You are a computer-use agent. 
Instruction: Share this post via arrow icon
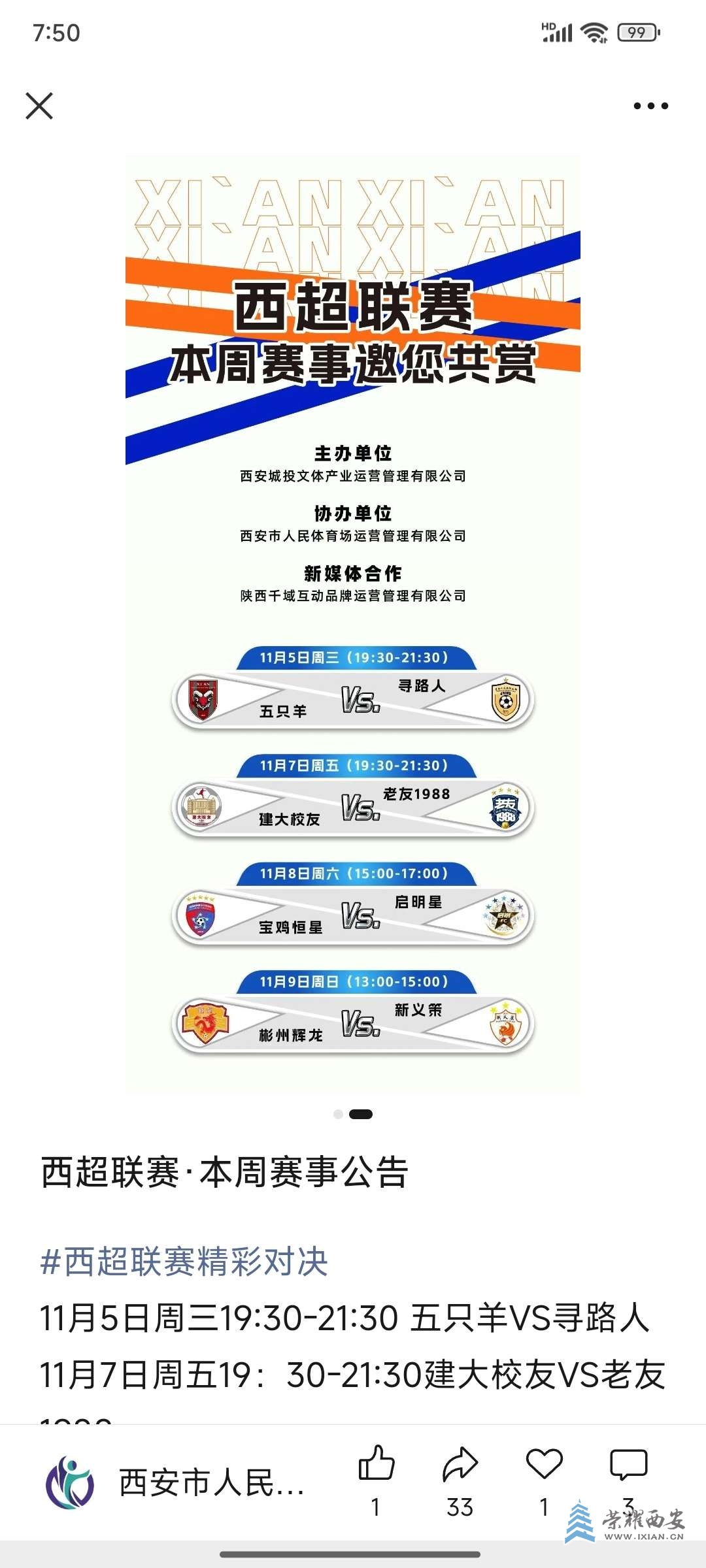pyautogui.click(x=460, y=1463)
